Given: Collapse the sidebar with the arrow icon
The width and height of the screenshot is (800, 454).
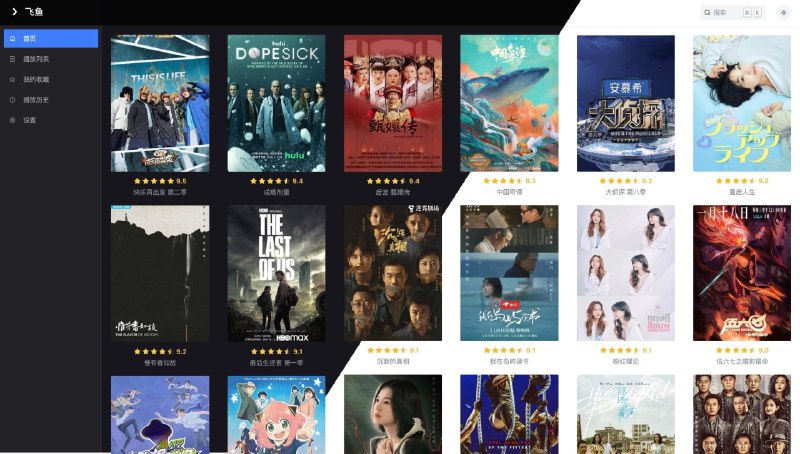Looking at the screenshot, I should 13,12.
